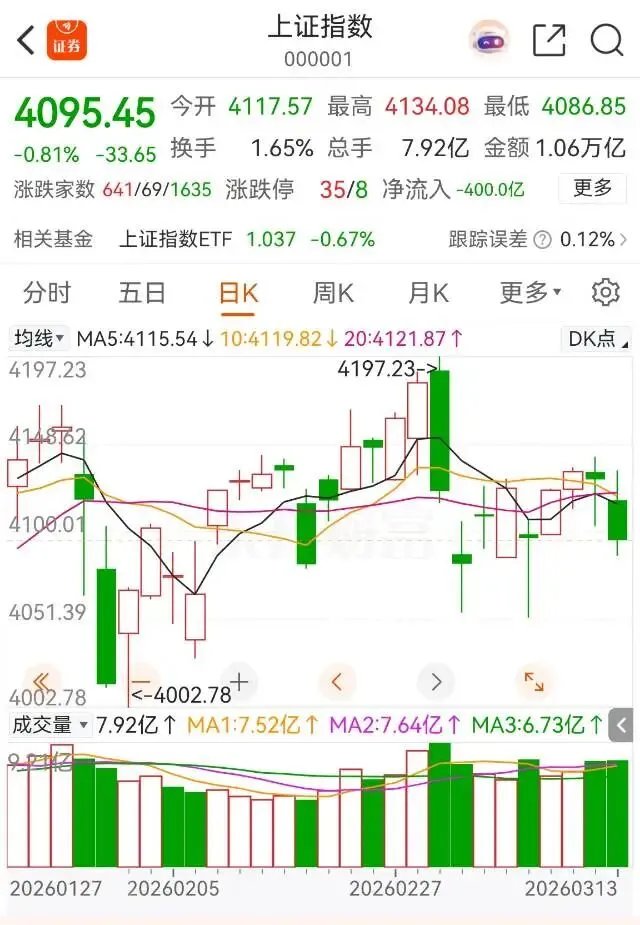Image resolution: width=640 pixels, height=925 pixels.
Task: Expand the 更多 chart period dropdown
Action: [530, 293]
